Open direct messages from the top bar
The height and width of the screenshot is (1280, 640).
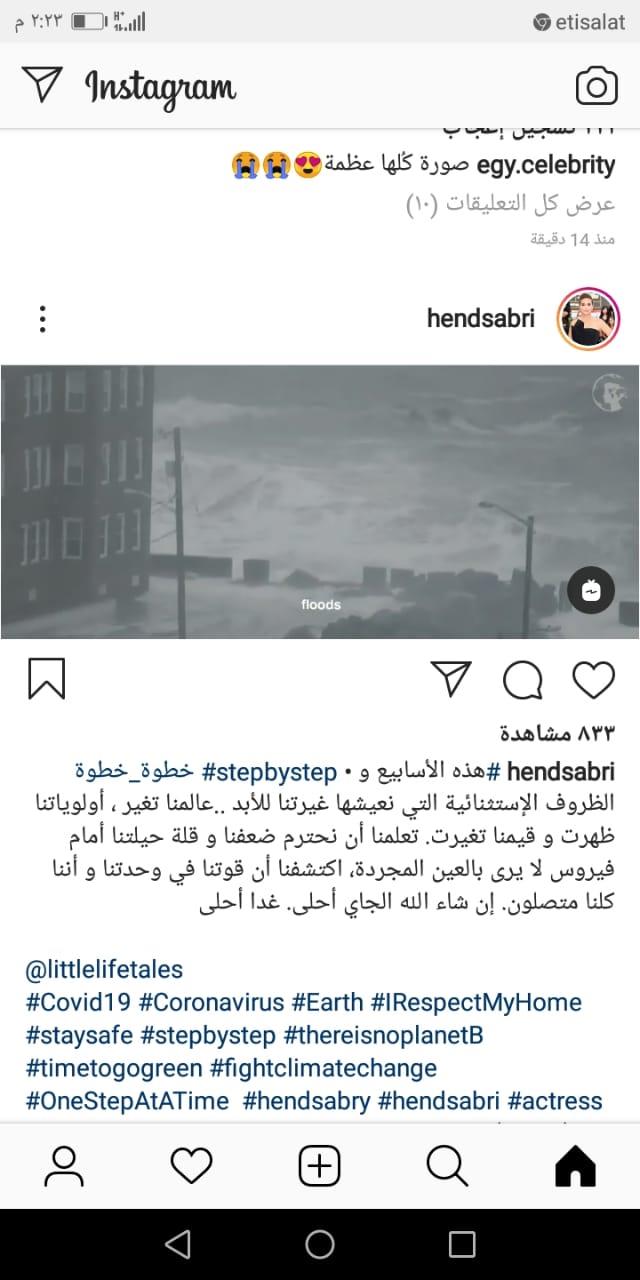click(x=42, y=86)
